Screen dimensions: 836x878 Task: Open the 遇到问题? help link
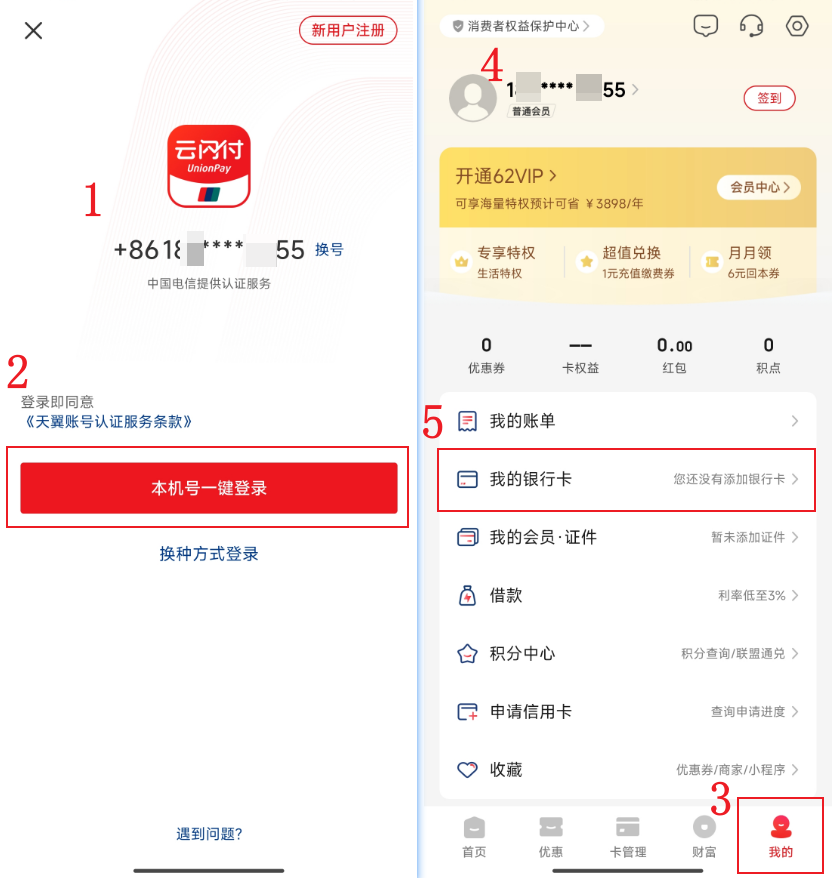(209, 834)
